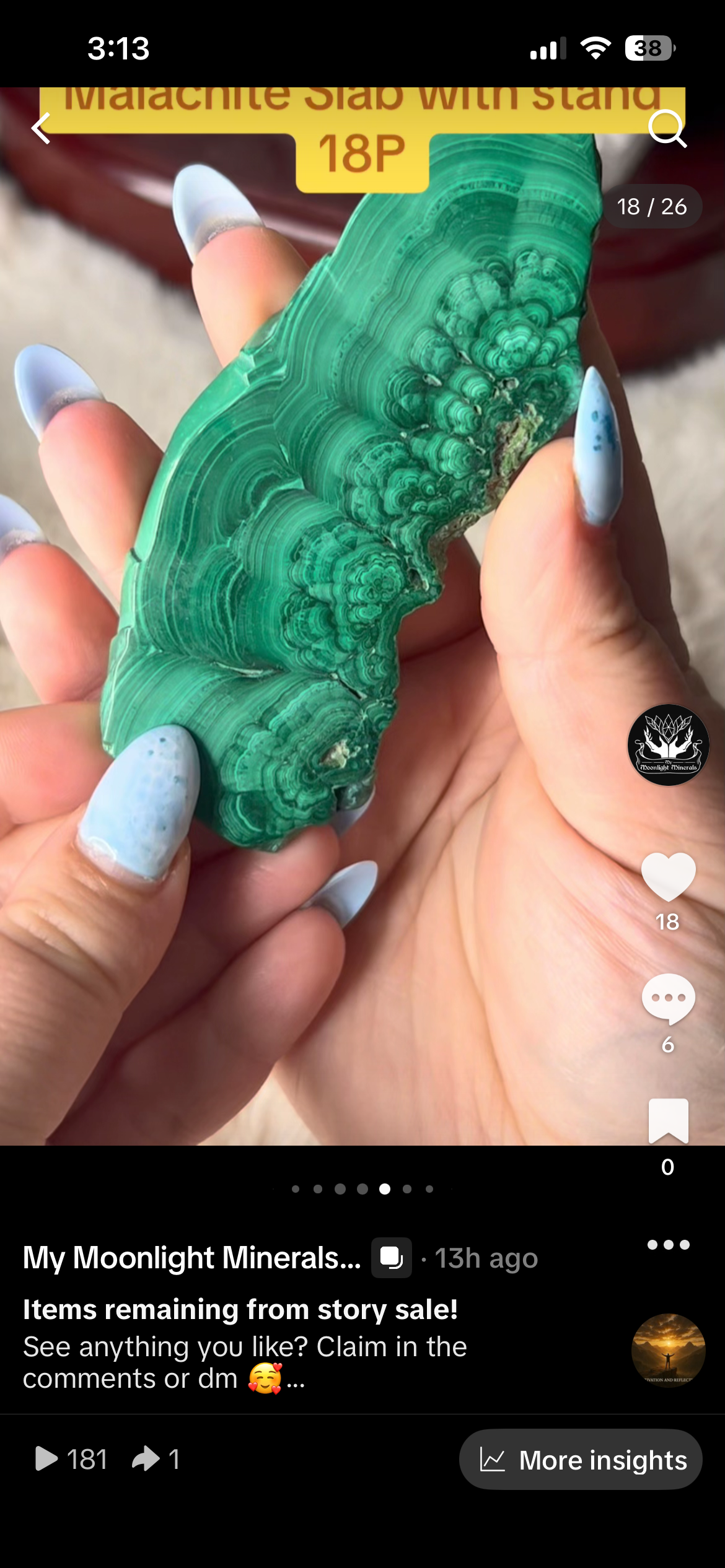Open My Moonlight Minerals profile avatar
Screen dimensions: 725x1568
(668, 745)
